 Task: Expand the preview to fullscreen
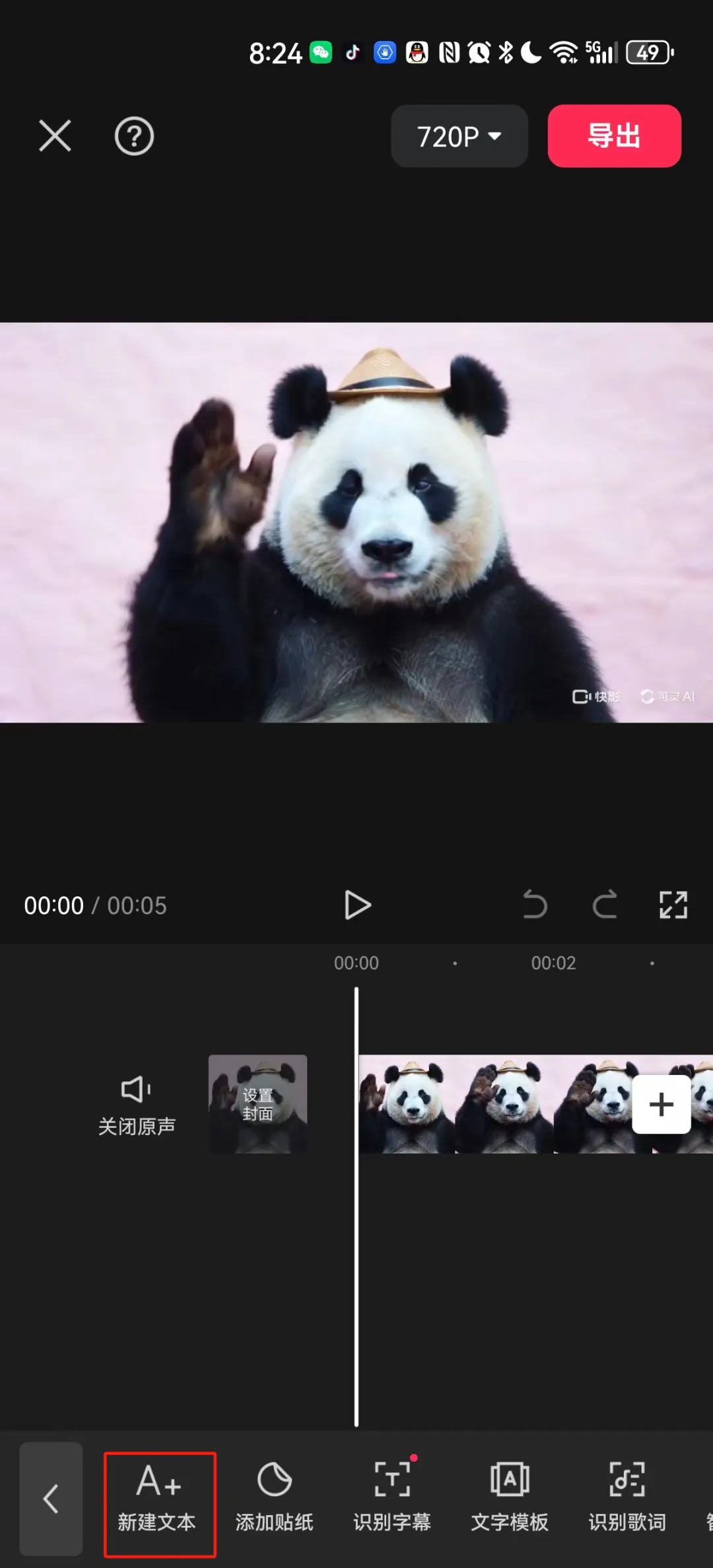tap(673, 905)
